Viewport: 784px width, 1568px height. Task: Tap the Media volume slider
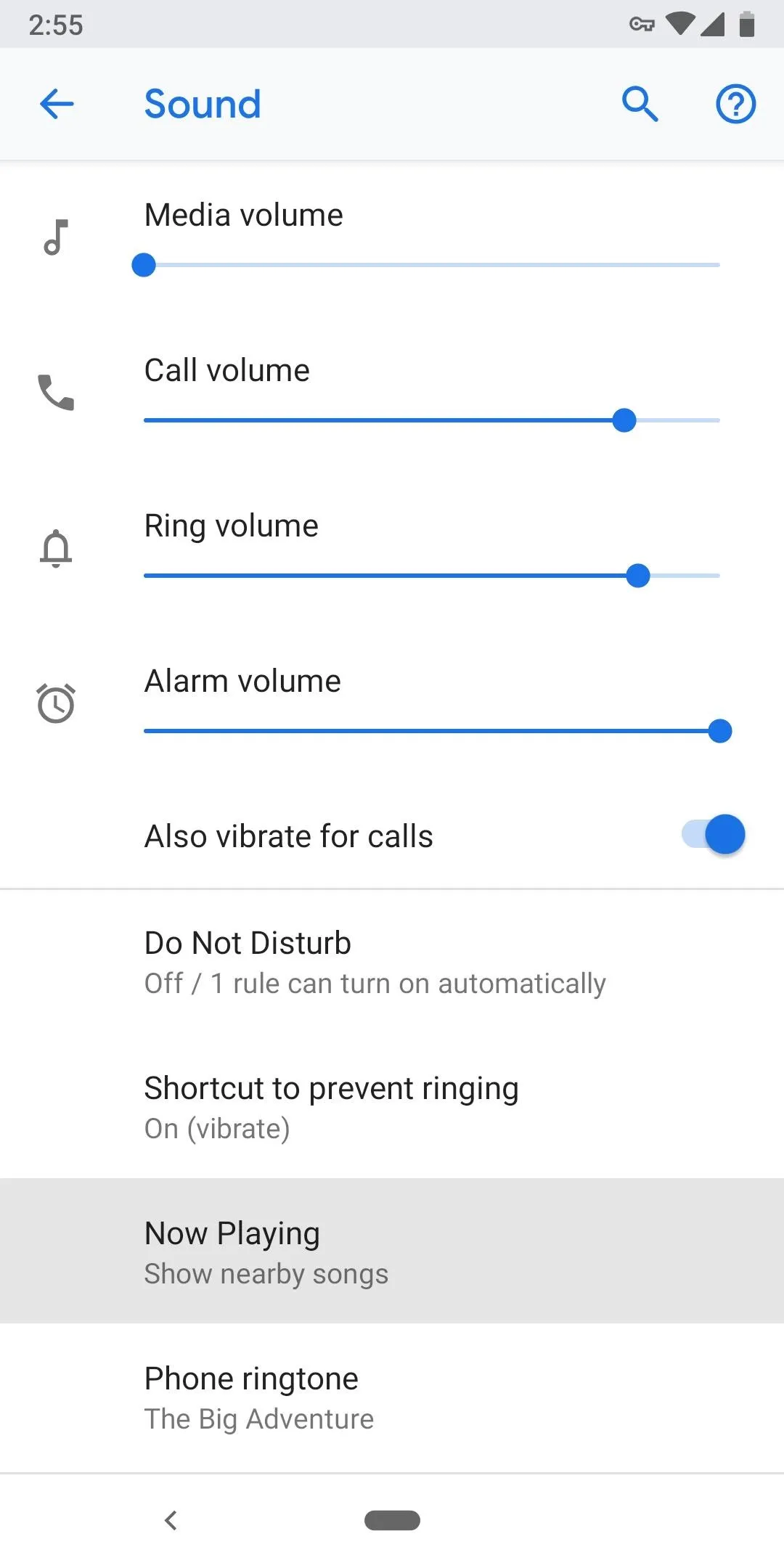[x=432, y=265]
